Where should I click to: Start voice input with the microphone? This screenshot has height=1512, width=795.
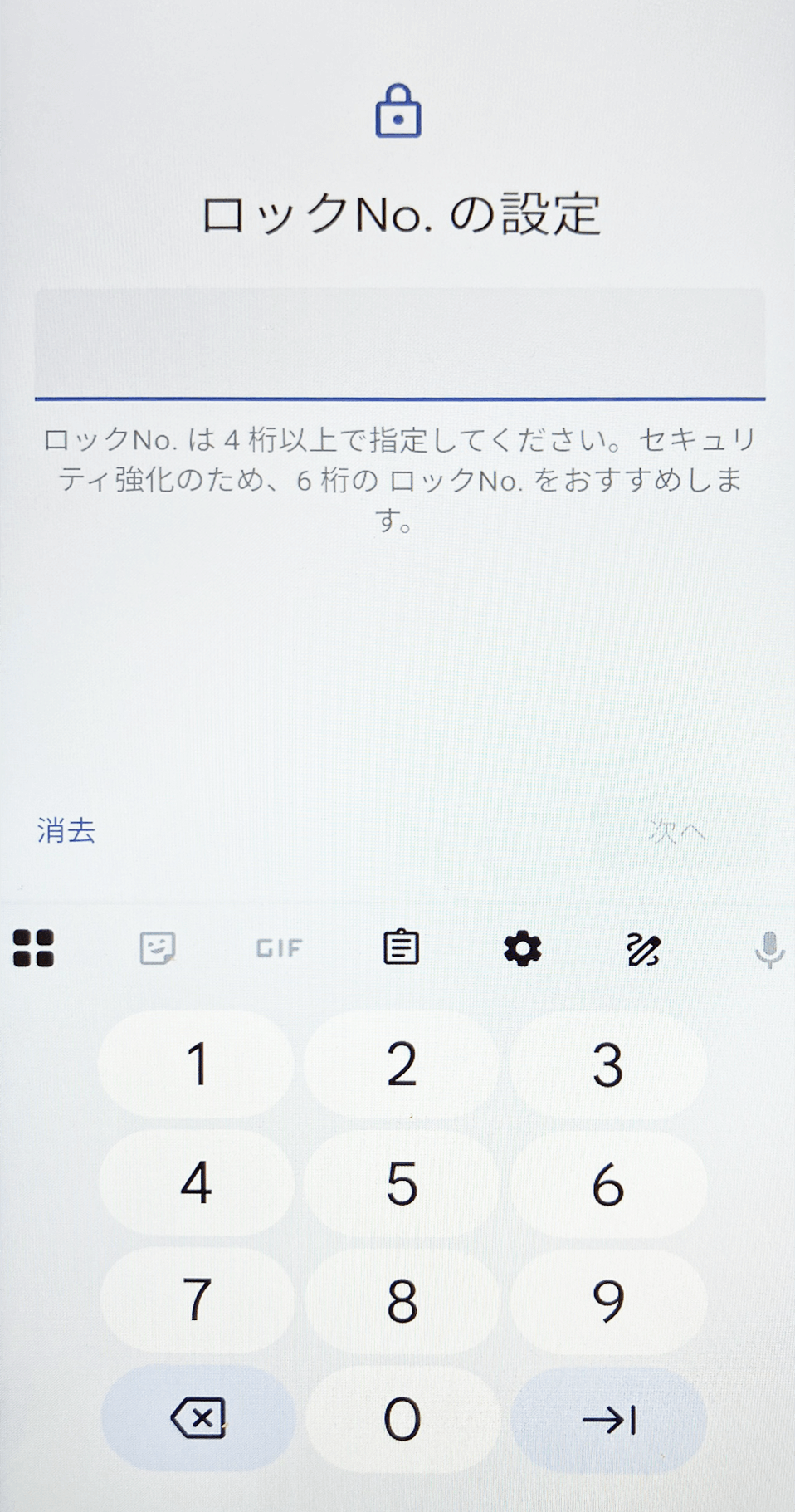click(769, 949)
